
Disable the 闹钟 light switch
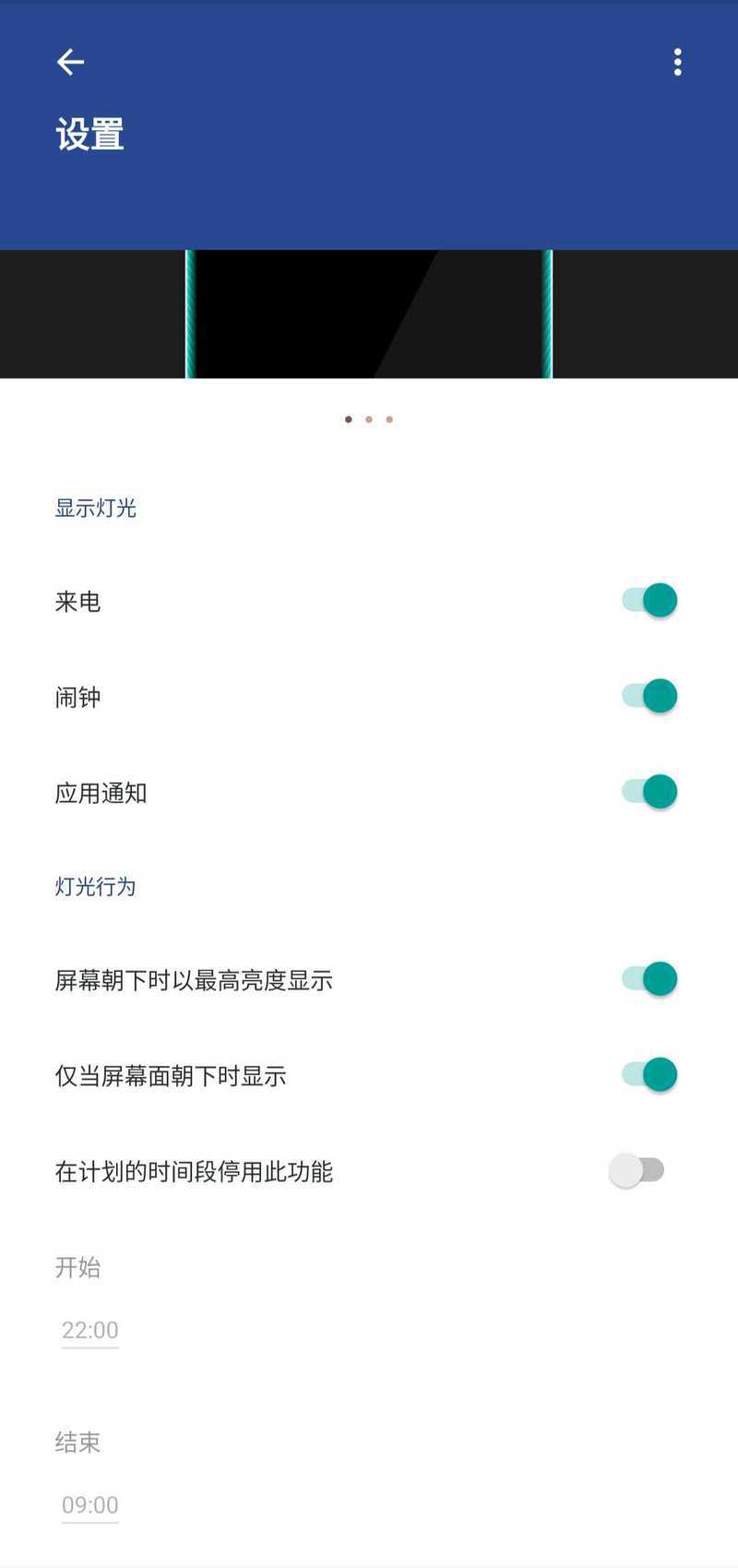[649, 696]
